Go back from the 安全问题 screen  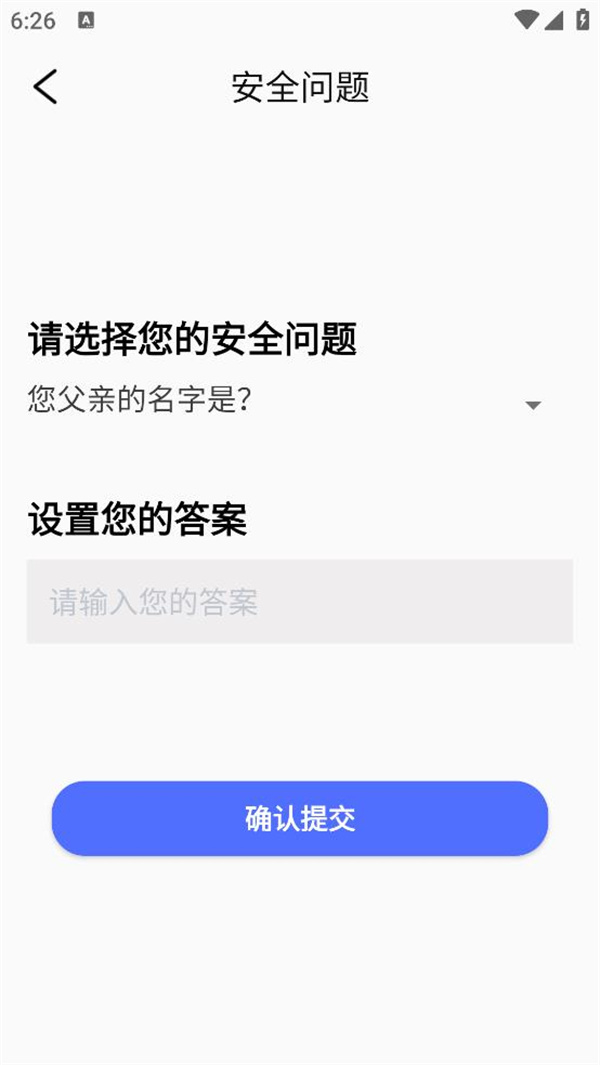pos(45,87)
